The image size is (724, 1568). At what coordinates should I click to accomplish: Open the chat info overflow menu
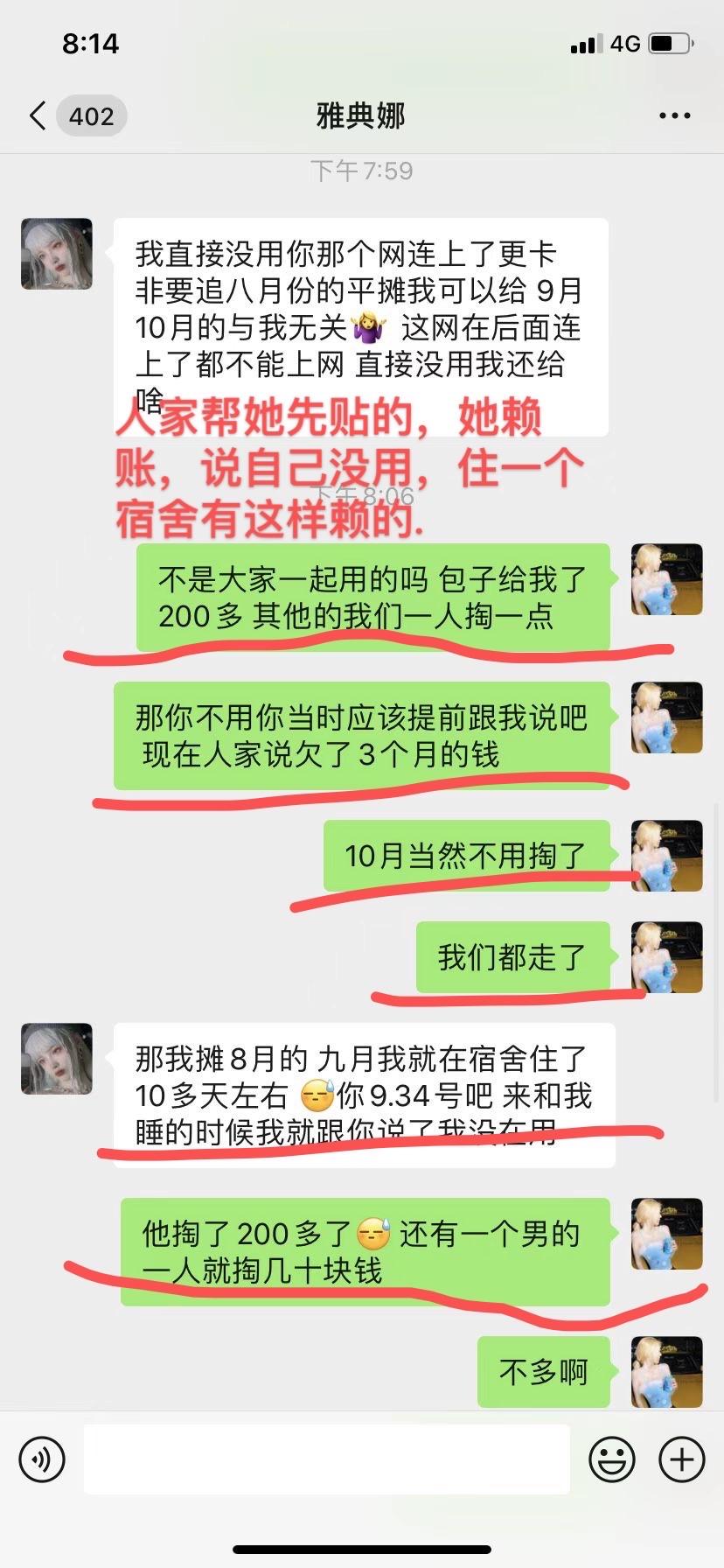point(674,115)
